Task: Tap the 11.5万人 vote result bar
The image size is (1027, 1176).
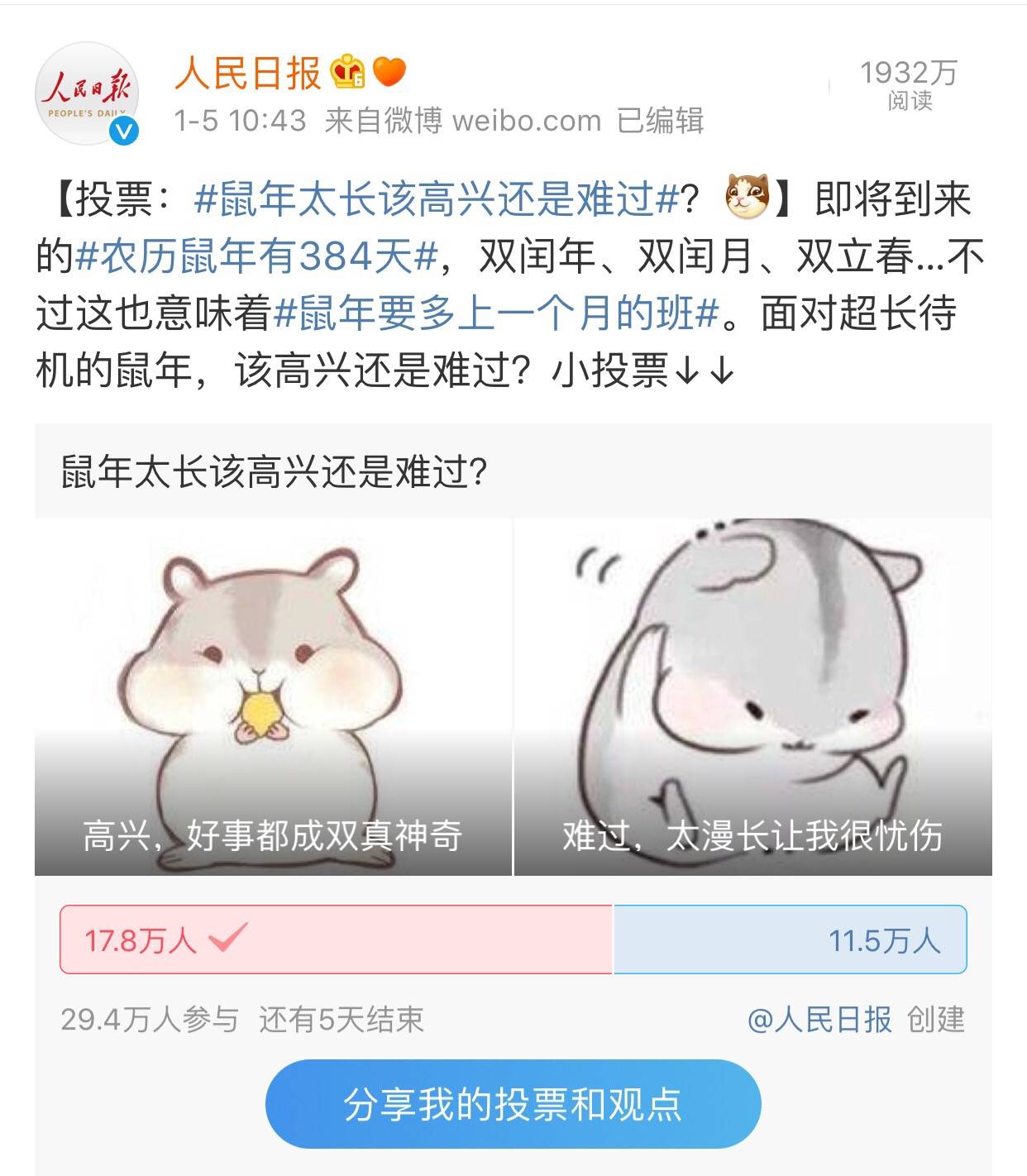Action: pos(790,939)
